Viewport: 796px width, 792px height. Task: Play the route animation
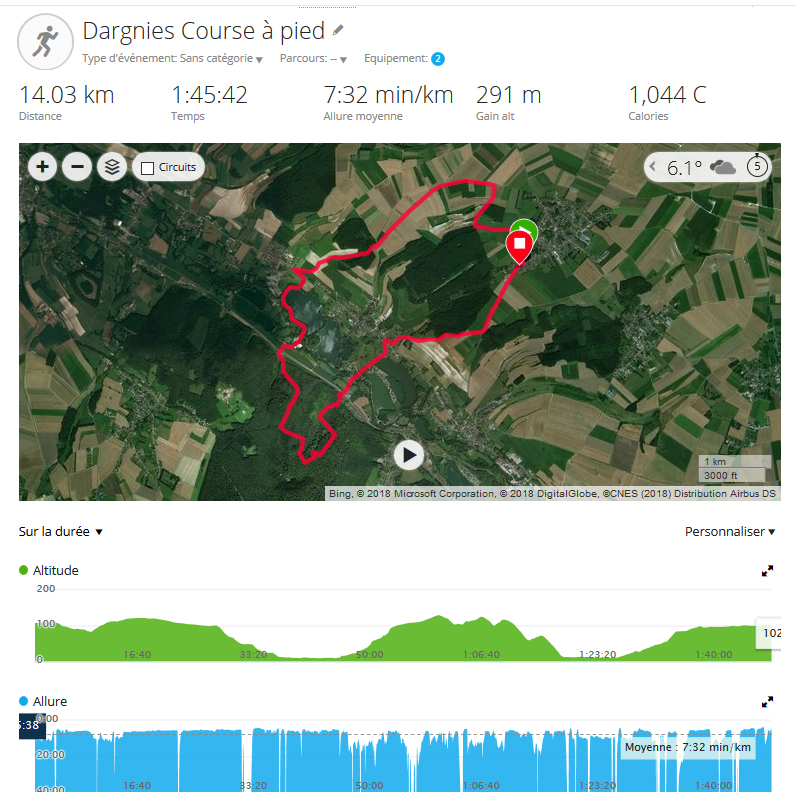click(408, 455)
